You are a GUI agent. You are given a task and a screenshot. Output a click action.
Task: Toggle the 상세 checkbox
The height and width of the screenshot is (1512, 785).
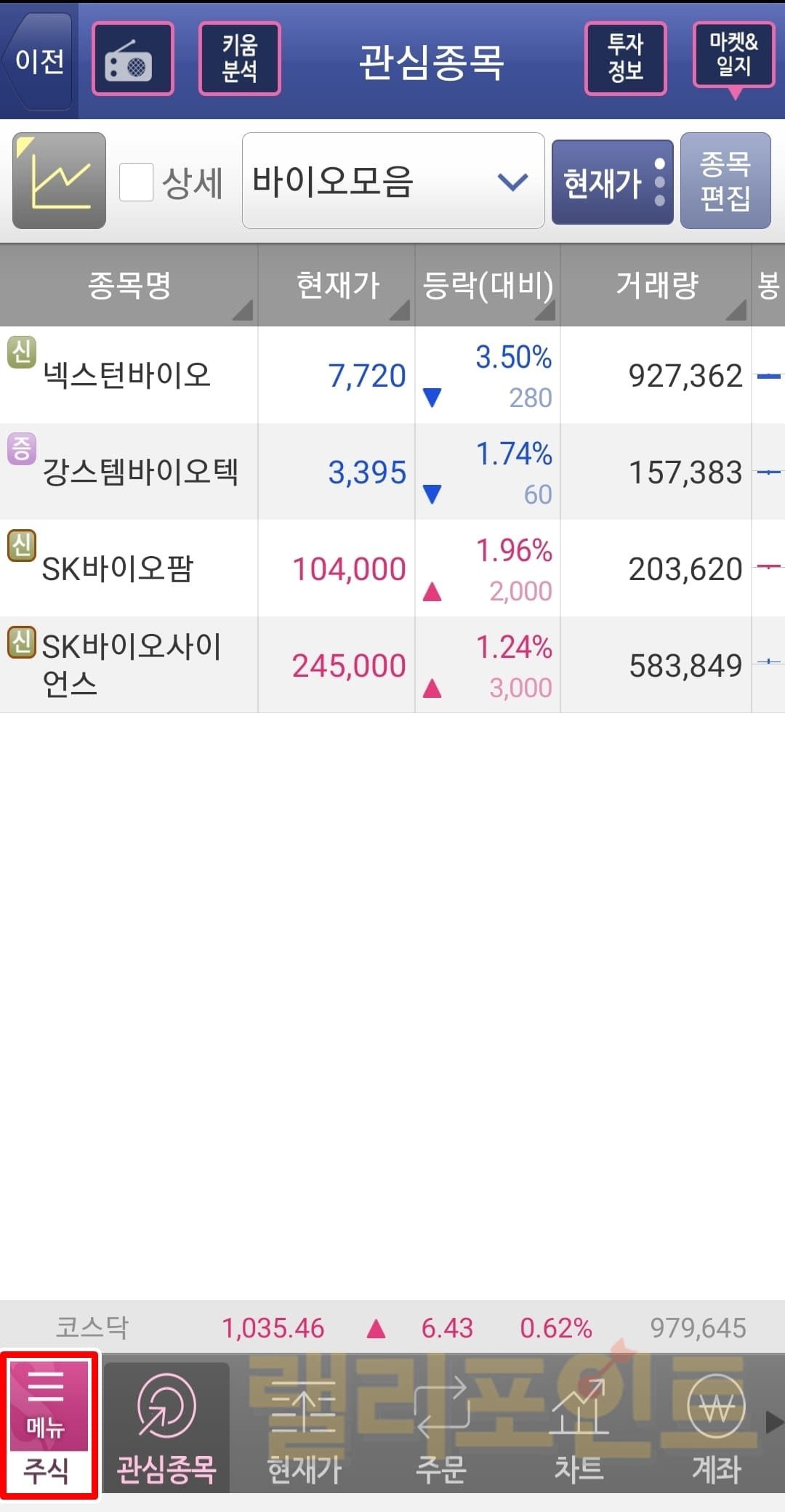coord(137,182)
